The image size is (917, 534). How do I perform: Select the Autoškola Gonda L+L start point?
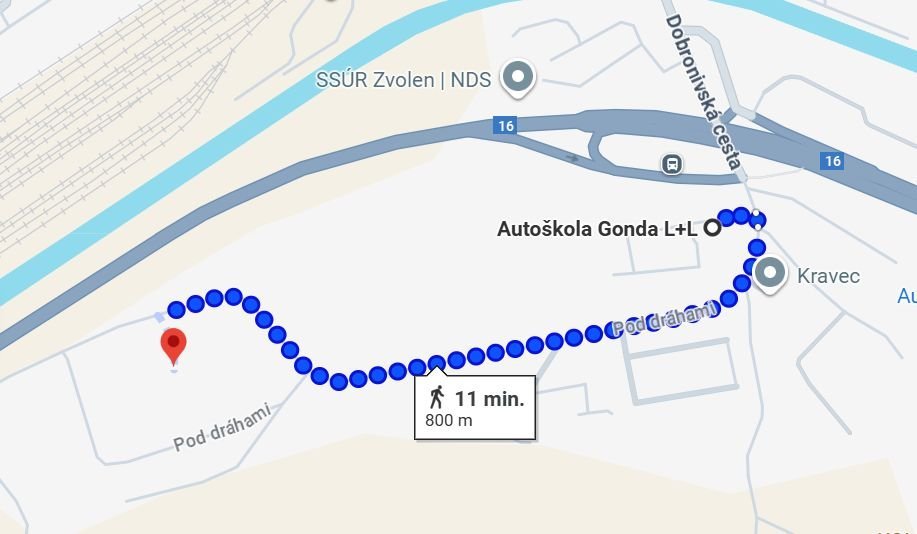click(x=713, y=228)
